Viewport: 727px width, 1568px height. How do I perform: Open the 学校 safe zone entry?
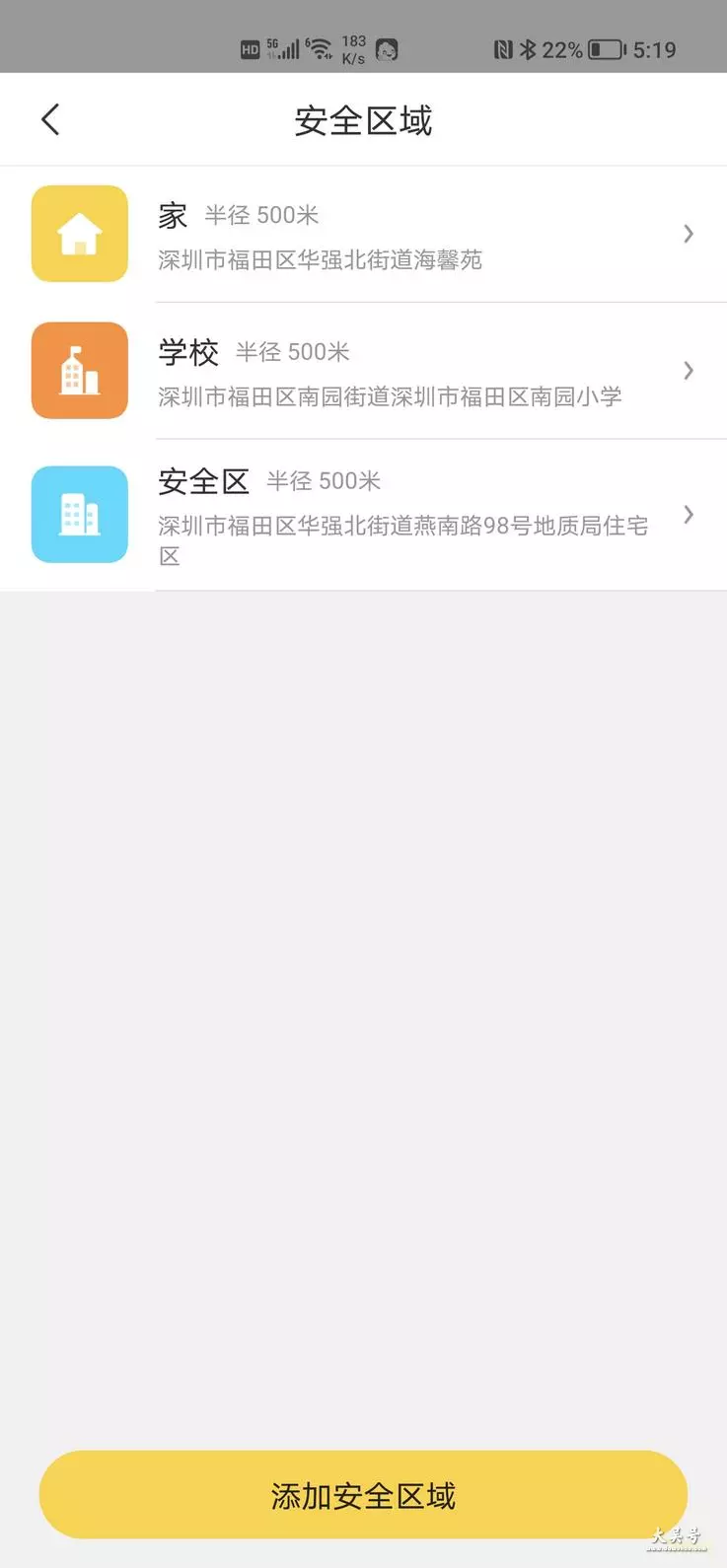click(x=363, y=371)
